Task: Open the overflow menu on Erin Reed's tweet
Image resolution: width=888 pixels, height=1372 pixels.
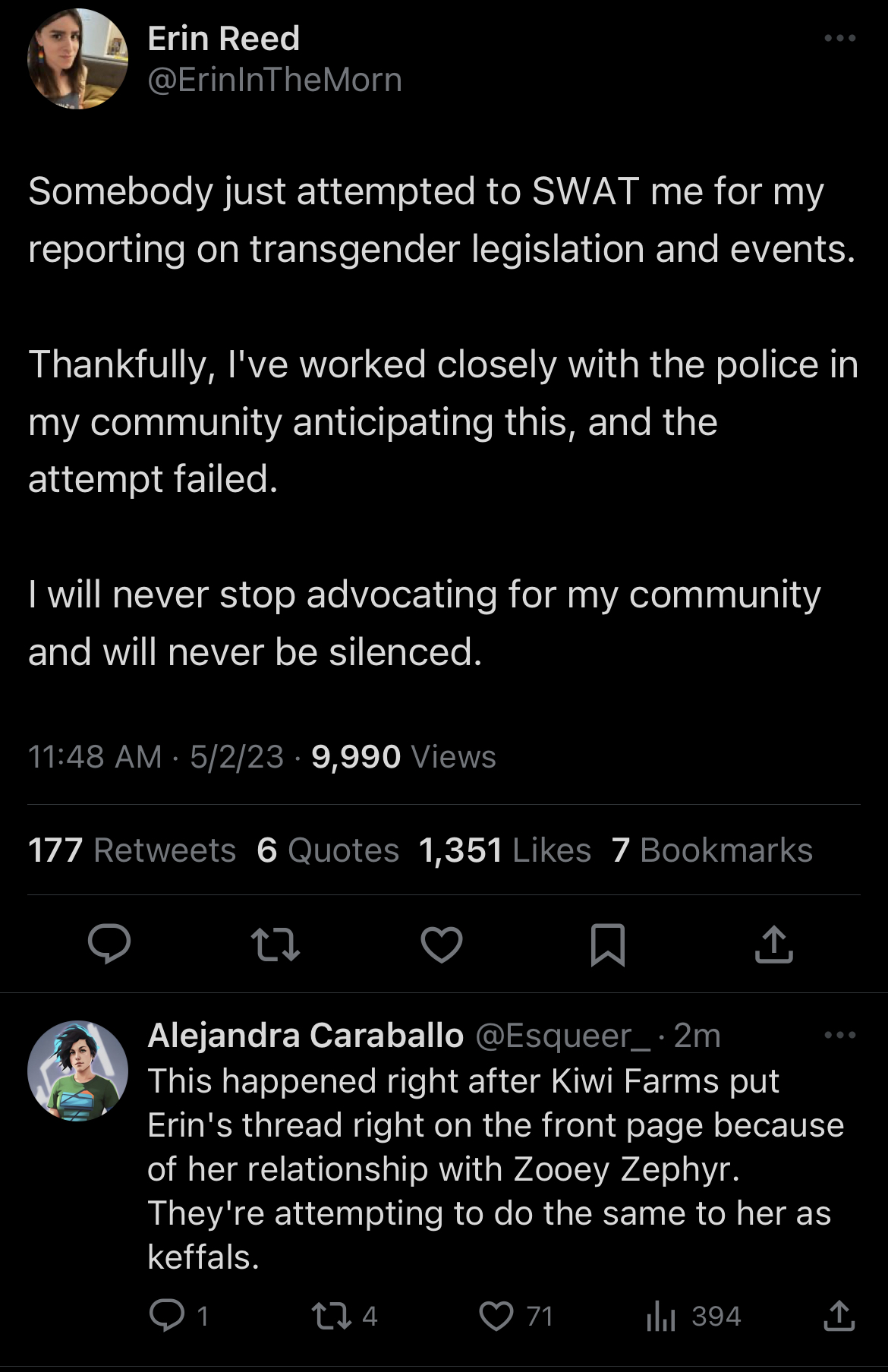Action: point(839,38)
